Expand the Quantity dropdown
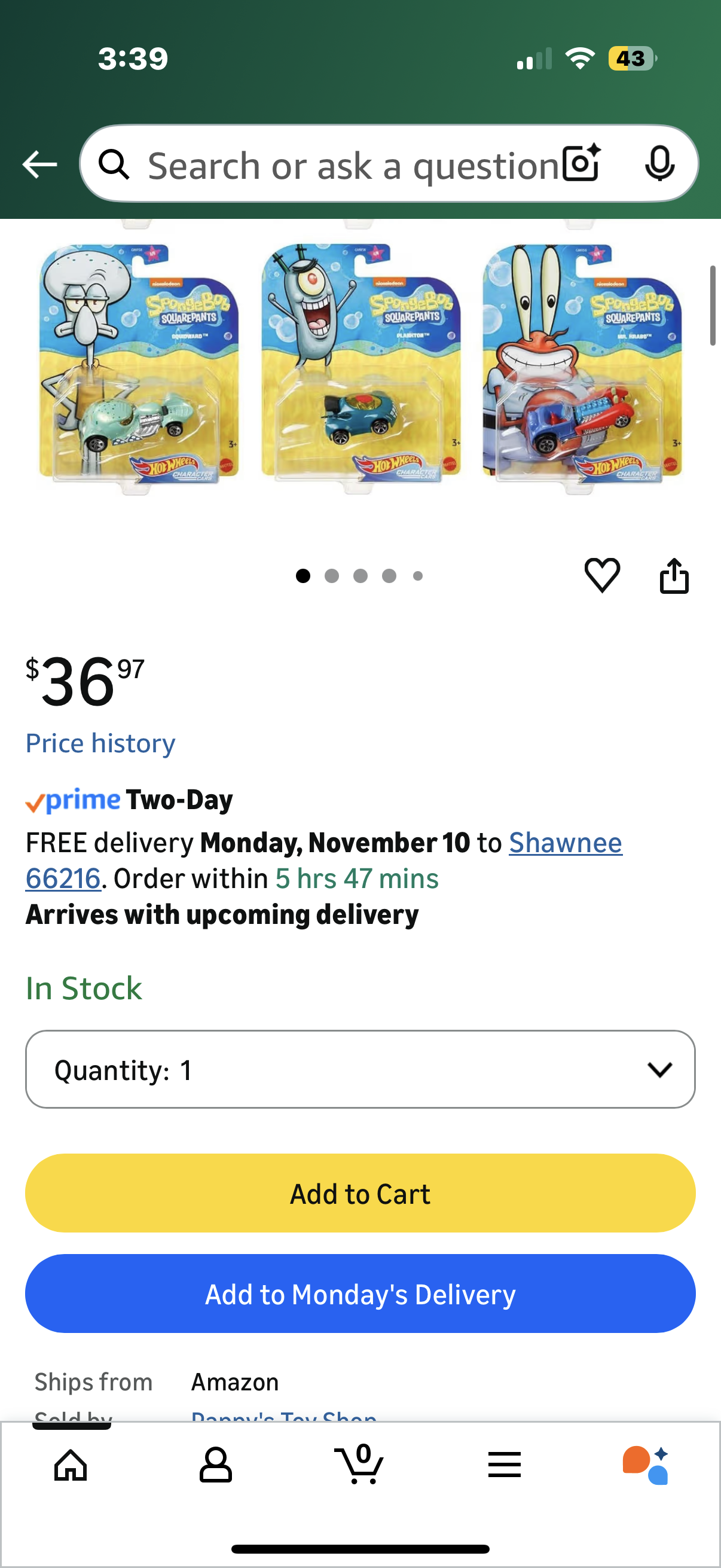The width and height of the screenshot is (721, 1568). pos(360,1069)
